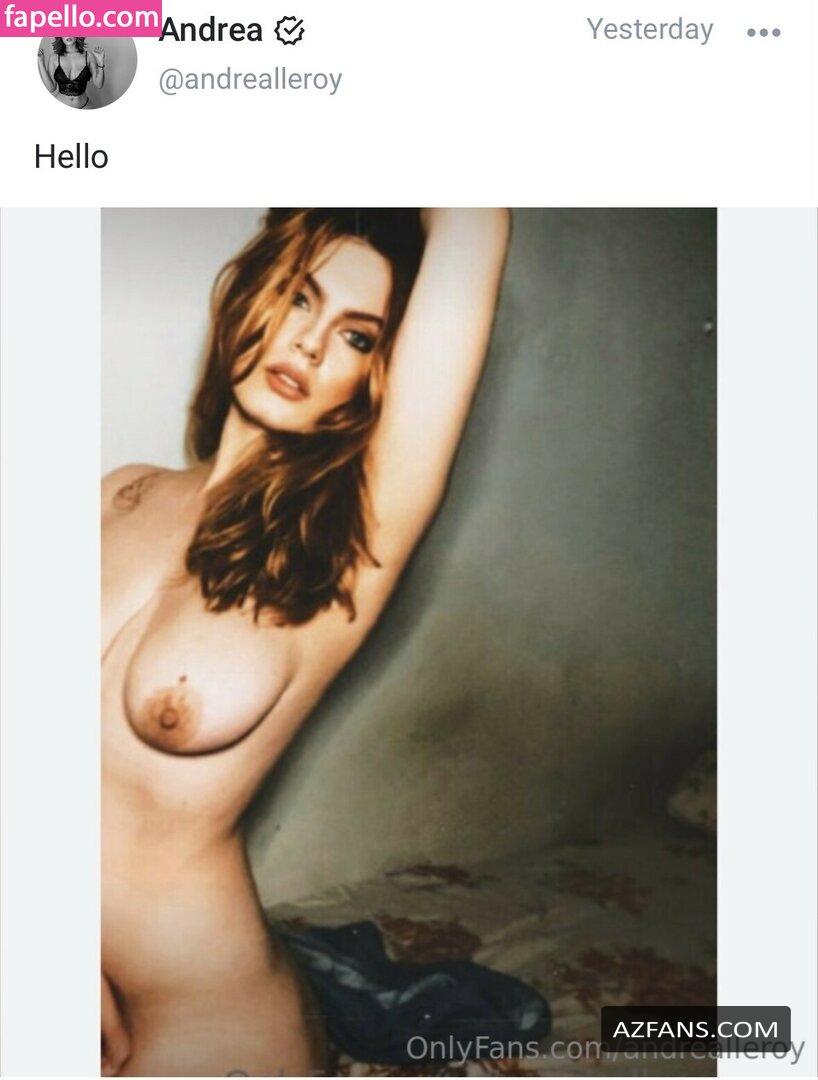Image resolution: width=818 pixels, height=1080 pixels.
Task: Open Andrea's profile picture
Action: pos(87,66)
